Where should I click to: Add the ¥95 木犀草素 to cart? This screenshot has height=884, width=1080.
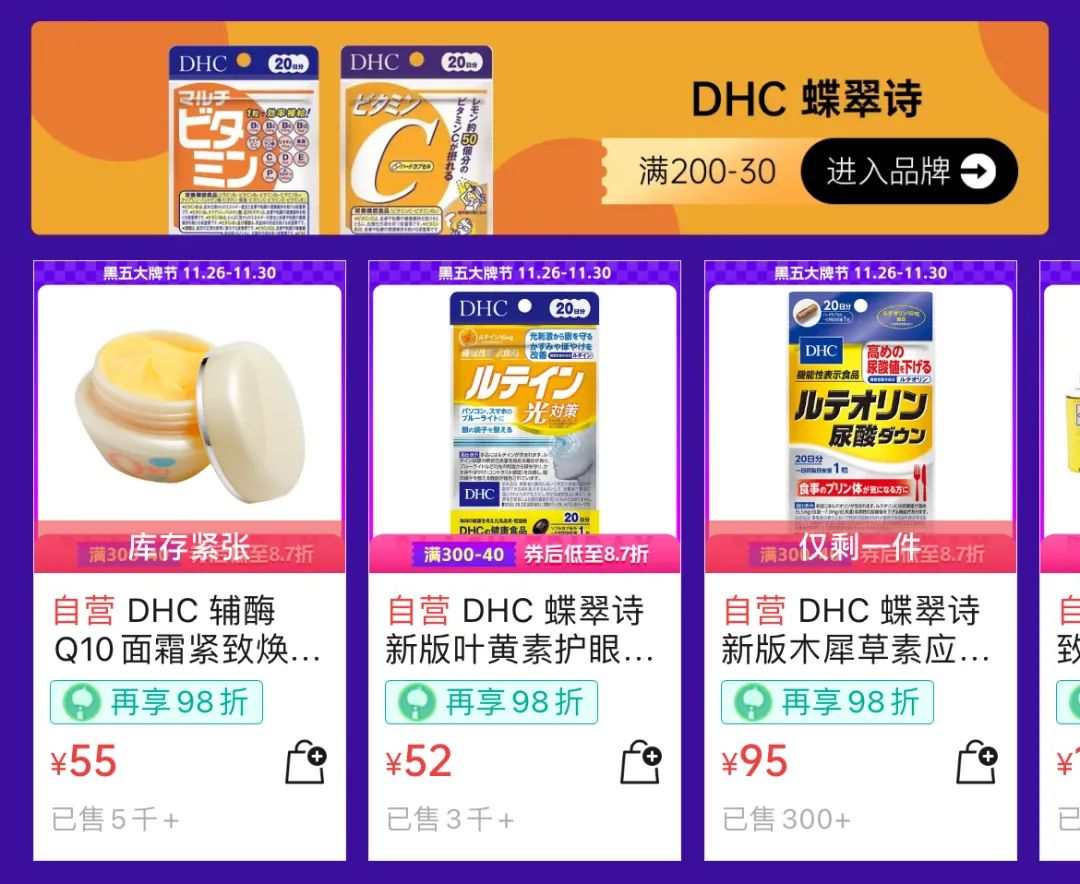(x=977, y=765)
